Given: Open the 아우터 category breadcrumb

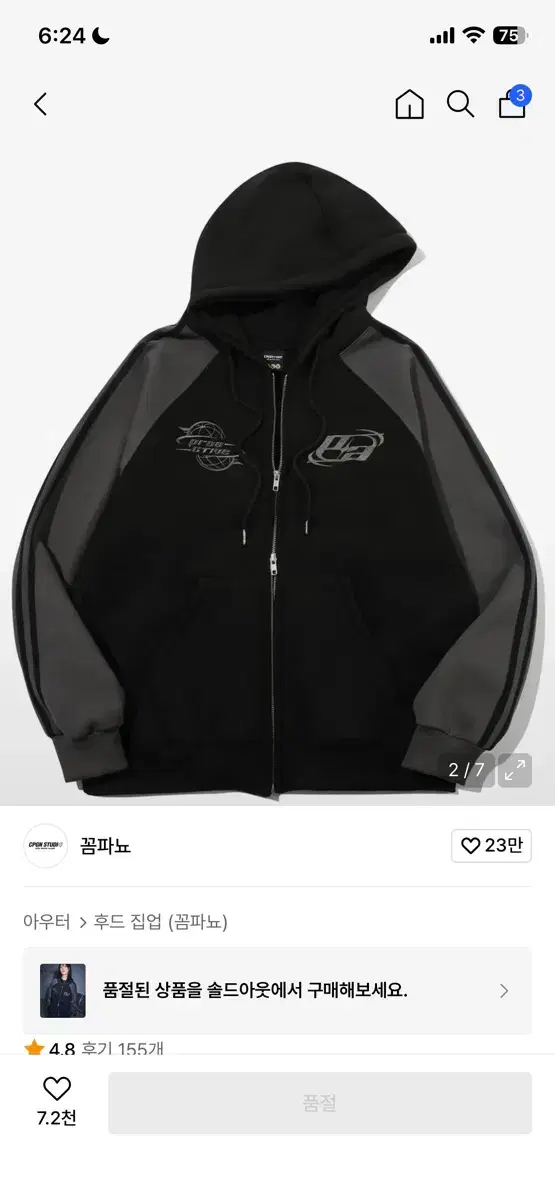Looking at the screenshot, I should (x=46, y=921).
